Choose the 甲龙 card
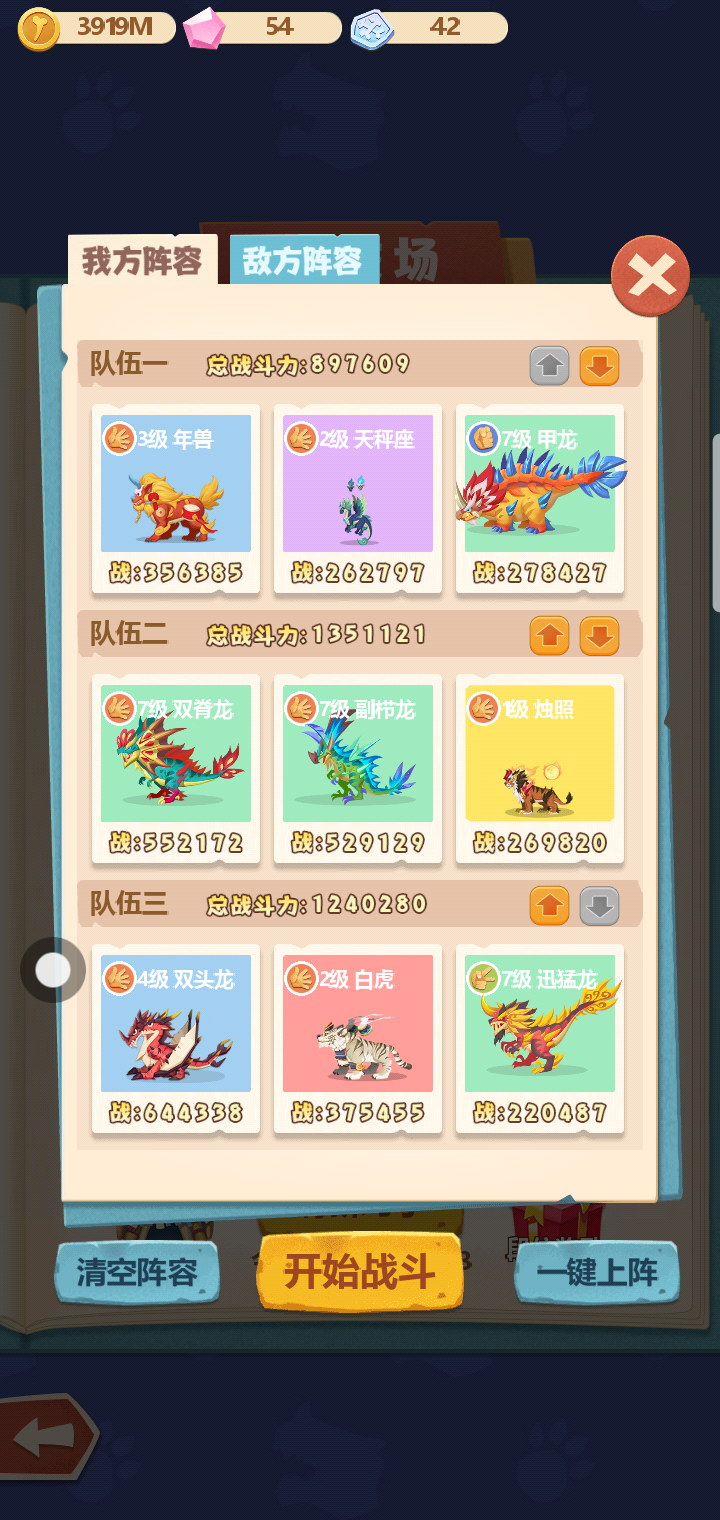720x1520 pixels. [x=540, y=498]
